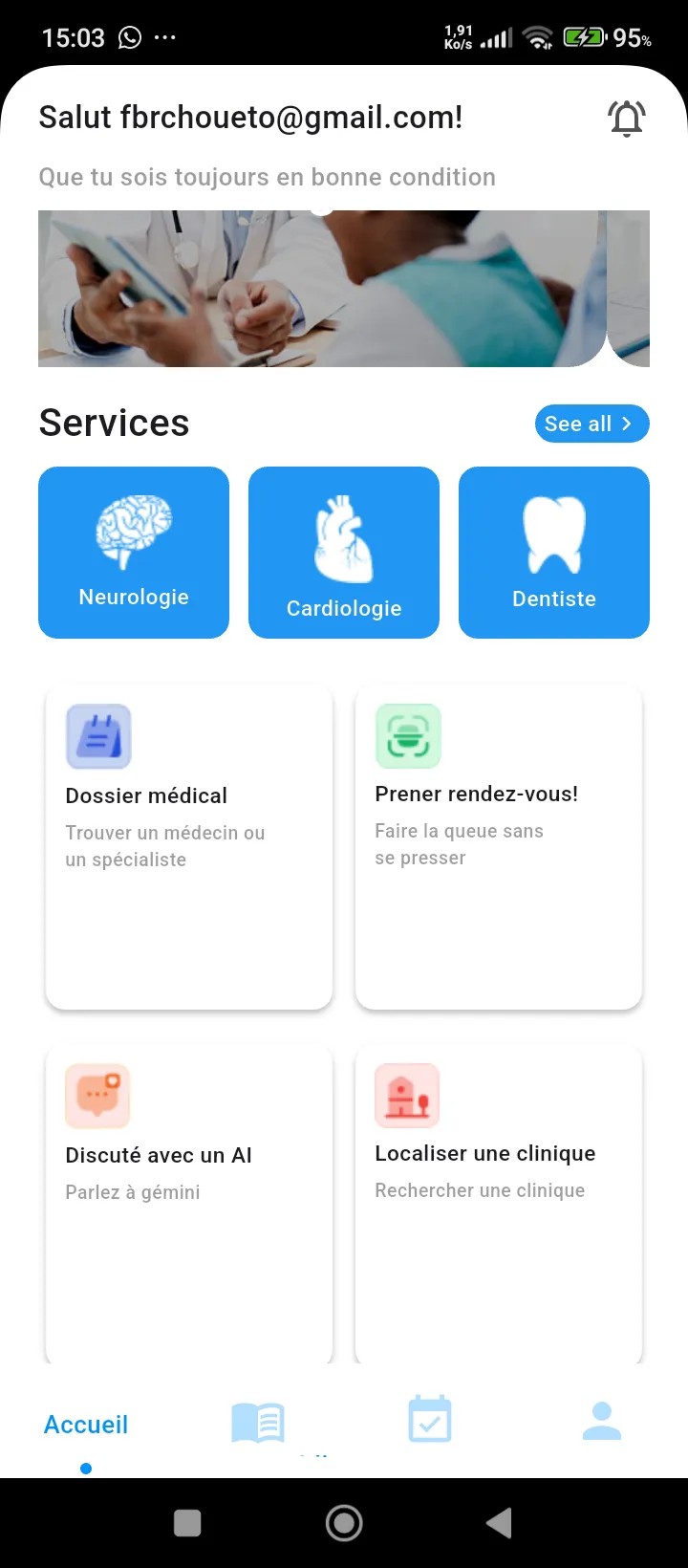Tap the battery charging indicator
688x1568 pixels.
(583, 37)
